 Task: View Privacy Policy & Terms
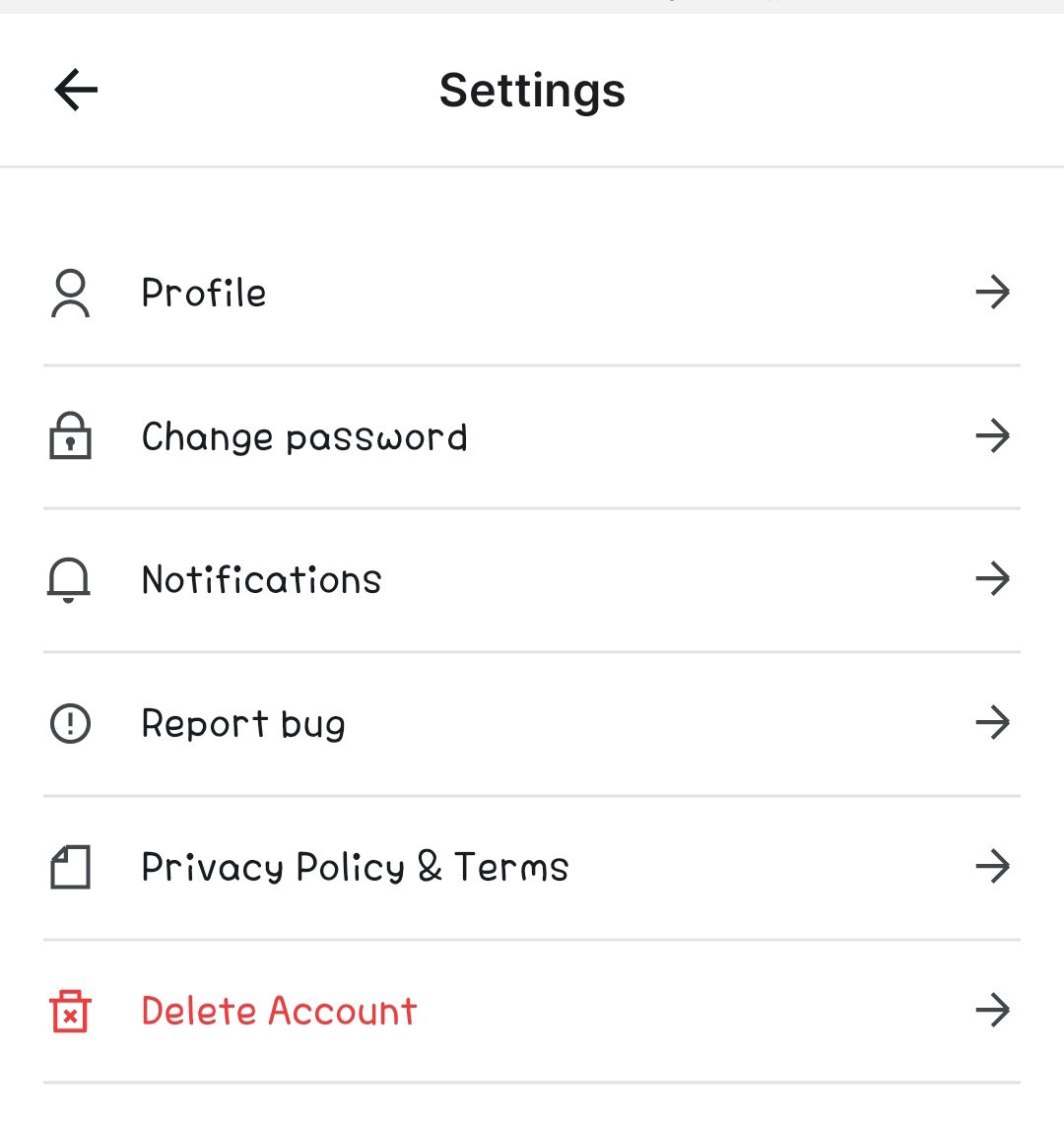point(355,867)
